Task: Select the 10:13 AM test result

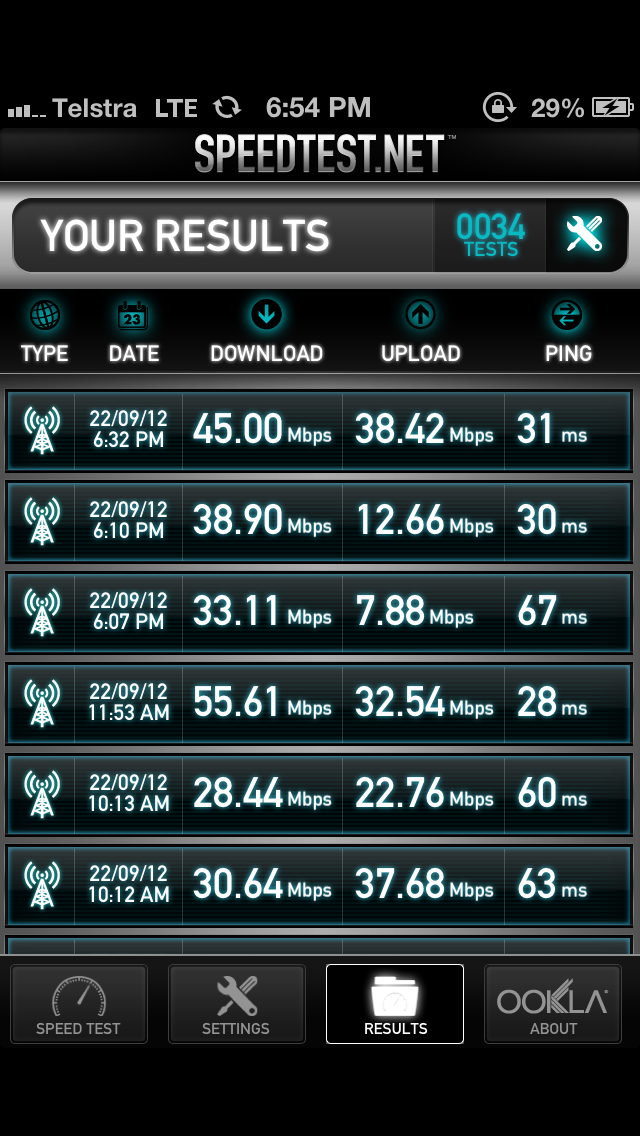Action: (319, 795)
